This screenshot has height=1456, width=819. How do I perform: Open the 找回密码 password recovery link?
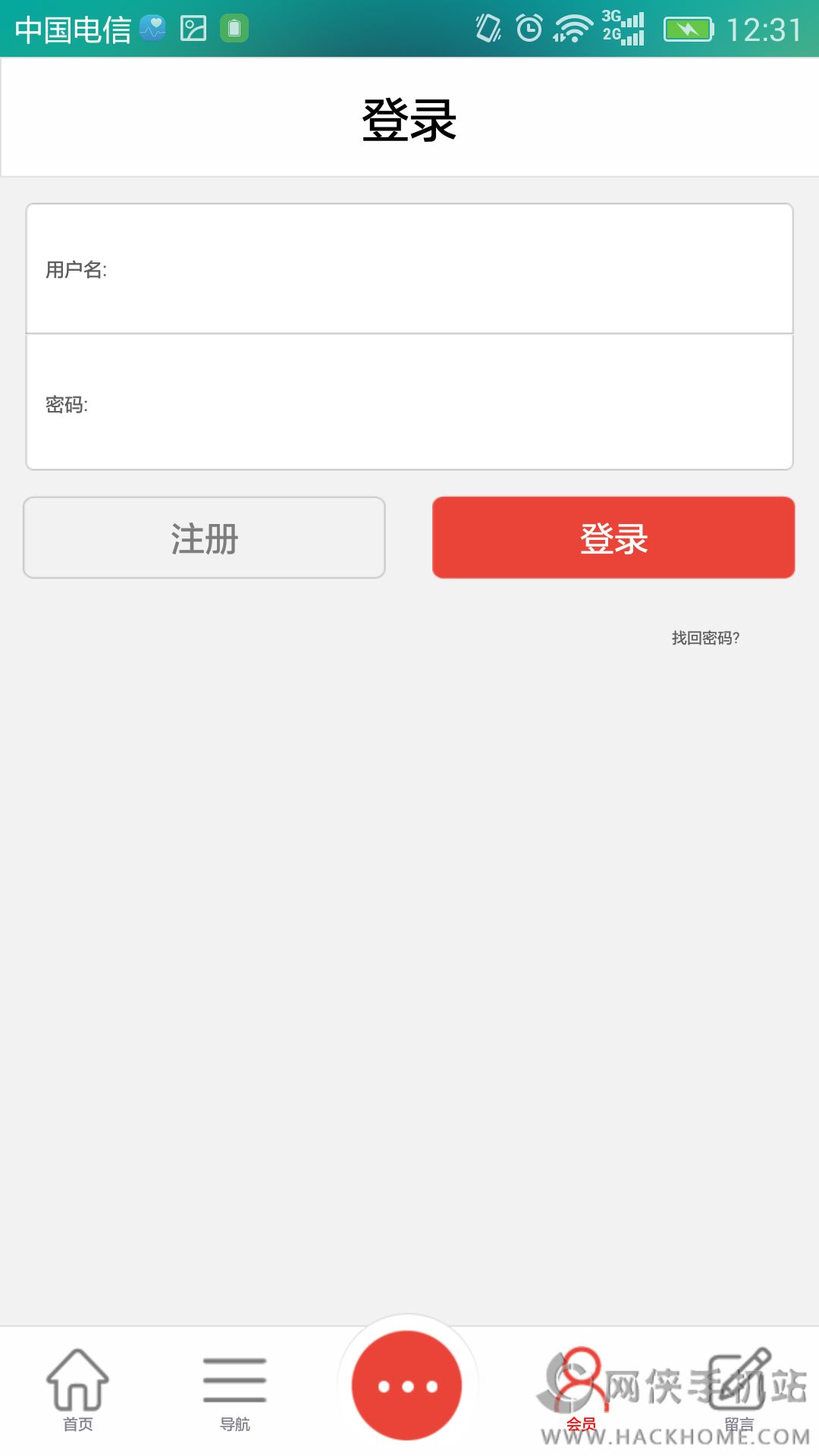click(704, 638)
